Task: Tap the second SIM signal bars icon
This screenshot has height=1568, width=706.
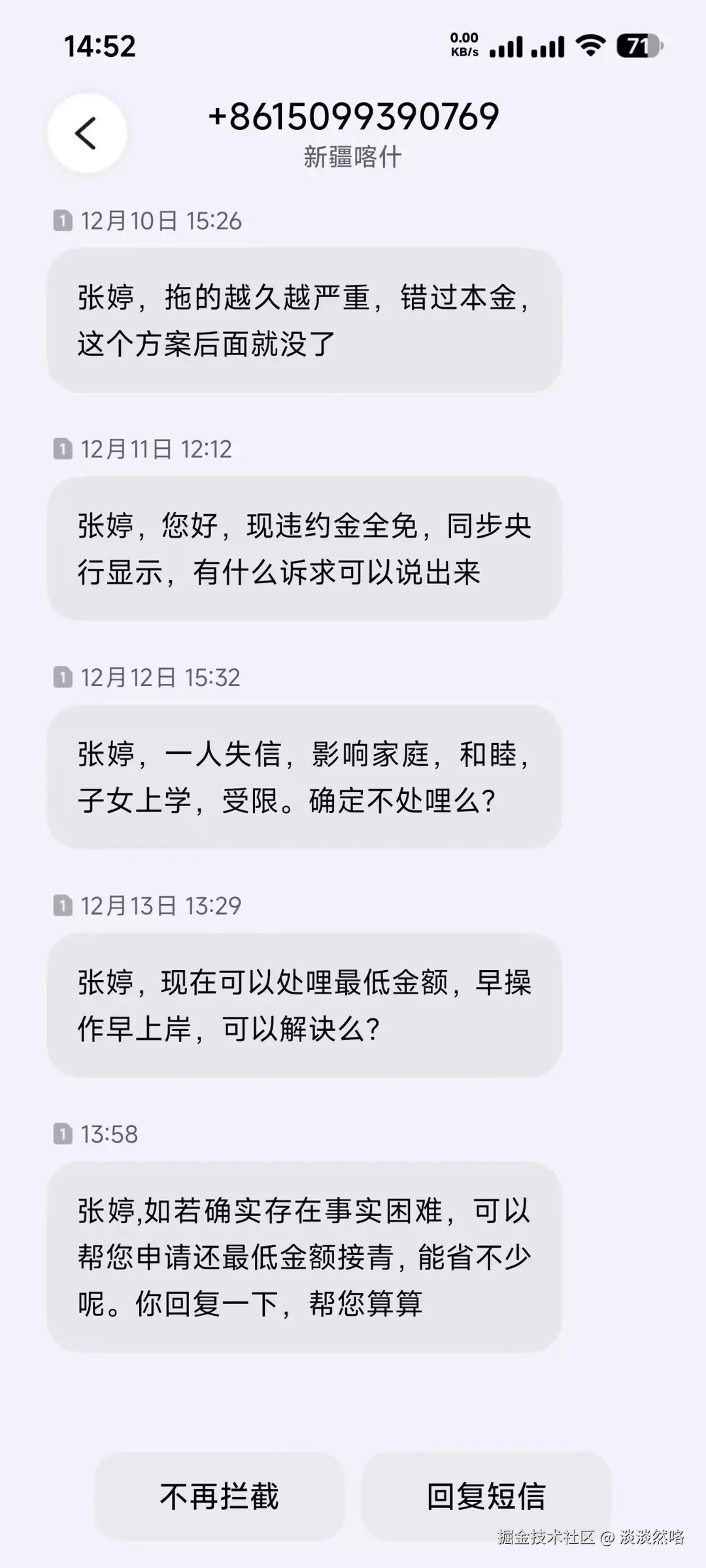Action: (x=549, y=47)
